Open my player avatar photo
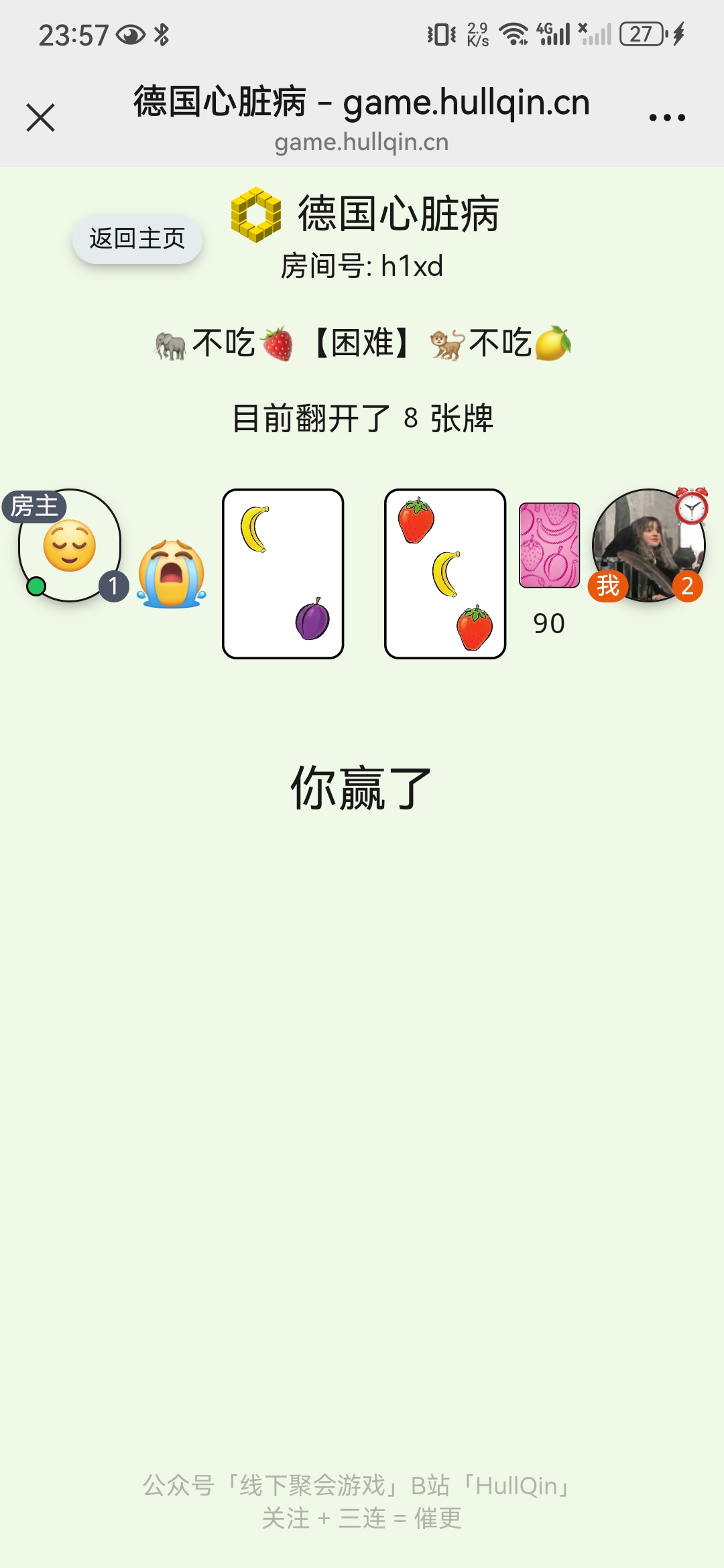Image resolution: width=724 pixels, height=1568 pixels. click(x=648, y=545)
